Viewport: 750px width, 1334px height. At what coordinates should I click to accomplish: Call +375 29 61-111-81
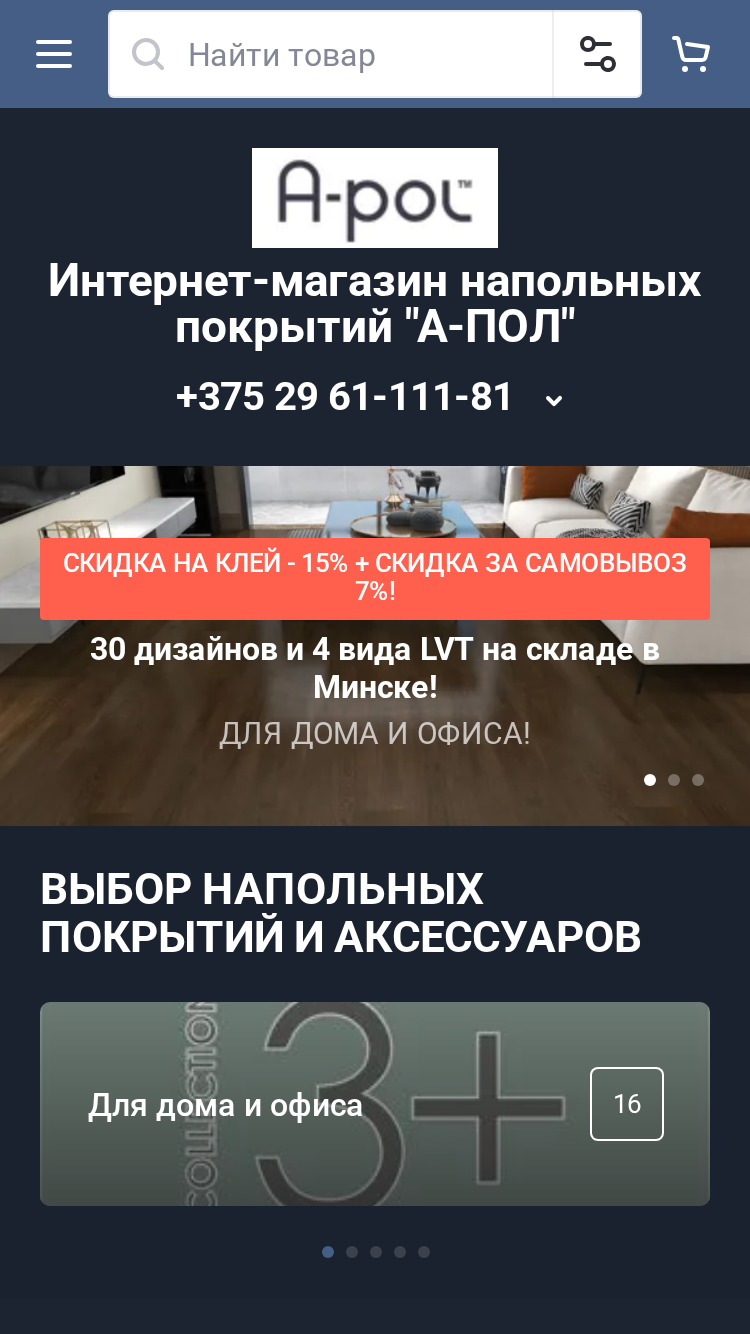pos(344,397)
